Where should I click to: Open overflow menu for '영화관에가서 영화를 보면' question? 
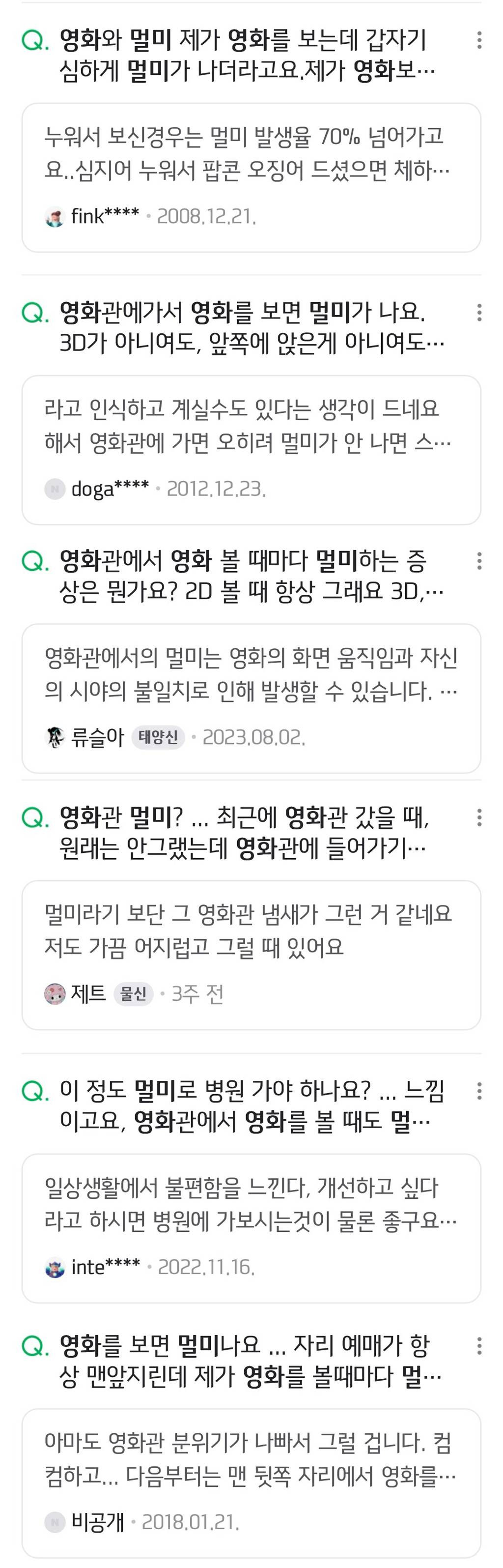[479, 313]
